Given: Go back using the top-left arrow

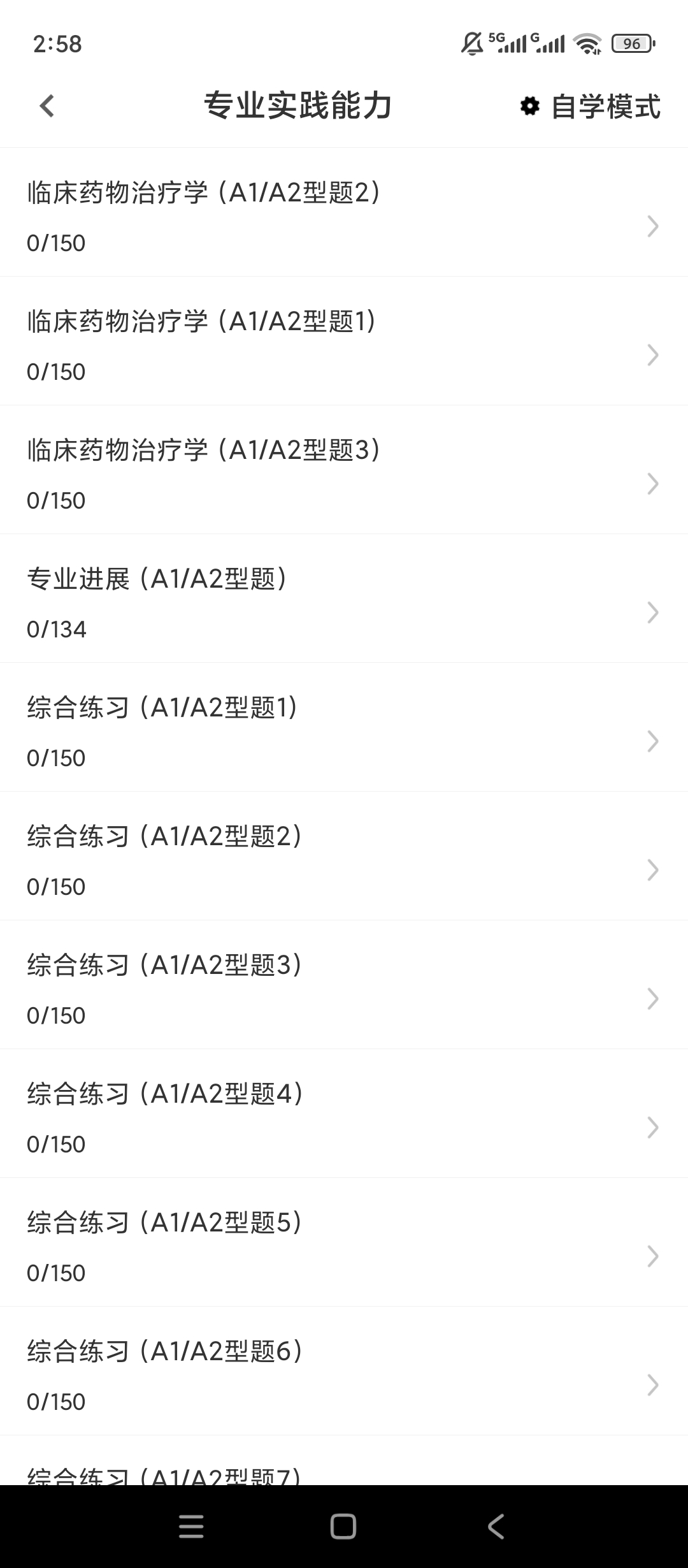Looking at the screenshot, I should [x=47, y=106].
